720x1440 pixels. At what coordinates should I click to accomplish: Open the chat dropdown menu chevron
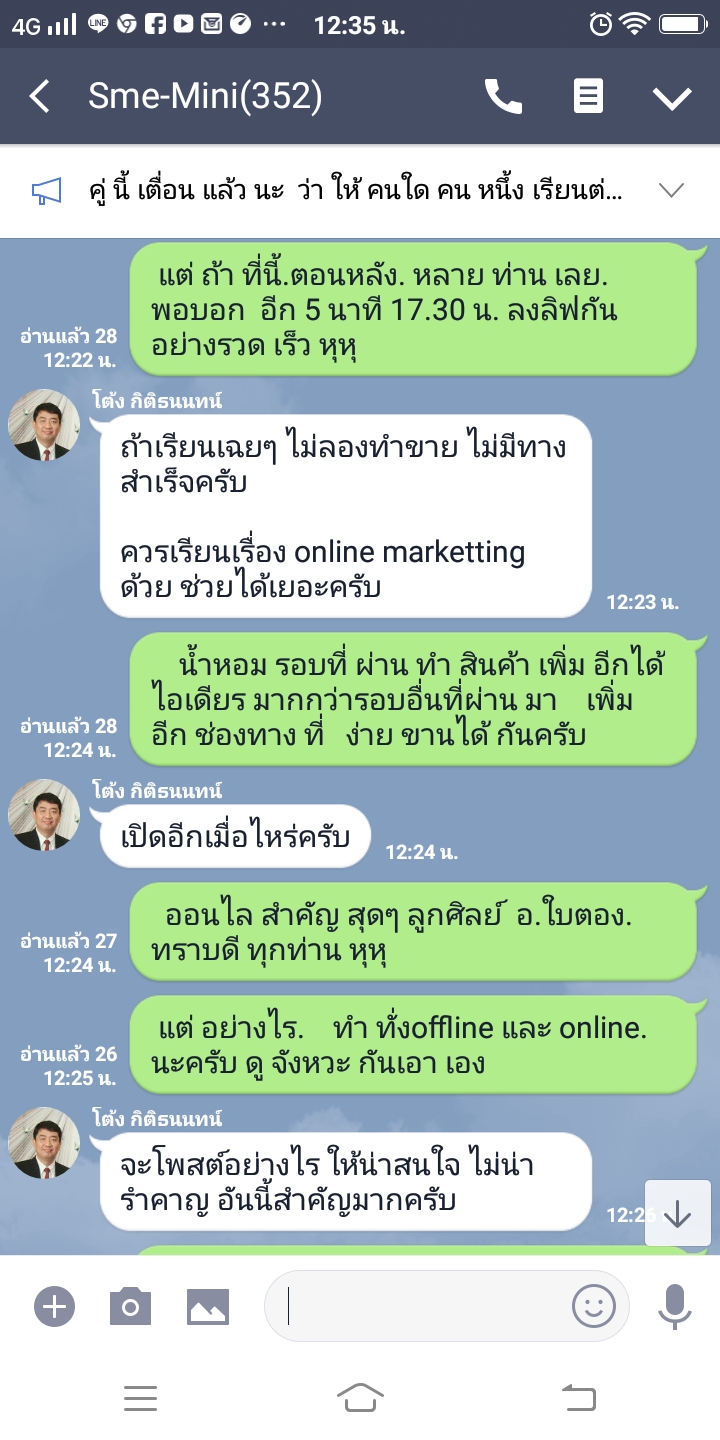[x=671, y=97]
